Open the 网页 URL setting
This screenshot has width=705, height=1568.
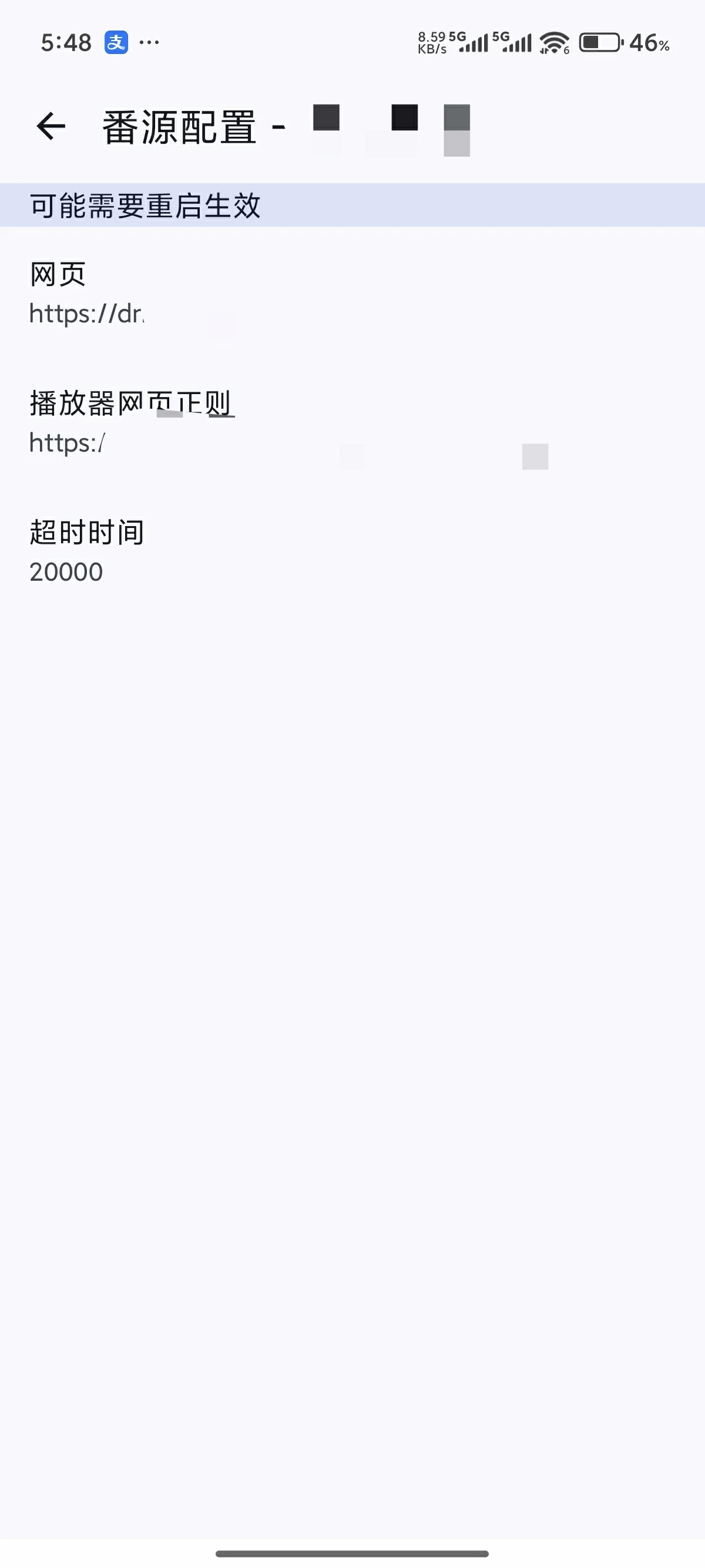(352, 294)
